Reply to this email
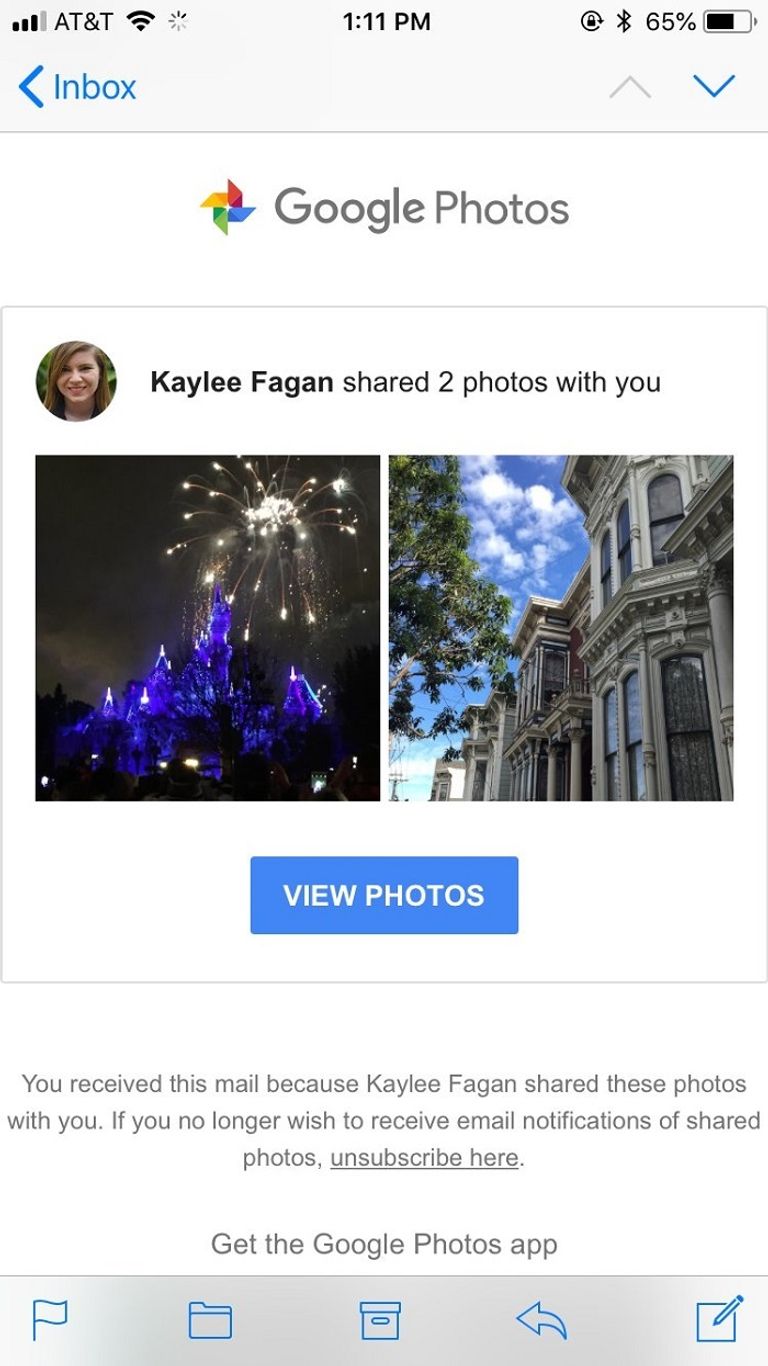This screenshot has height=1366, width=768. pyautogui.click(x=542, y=1321)
